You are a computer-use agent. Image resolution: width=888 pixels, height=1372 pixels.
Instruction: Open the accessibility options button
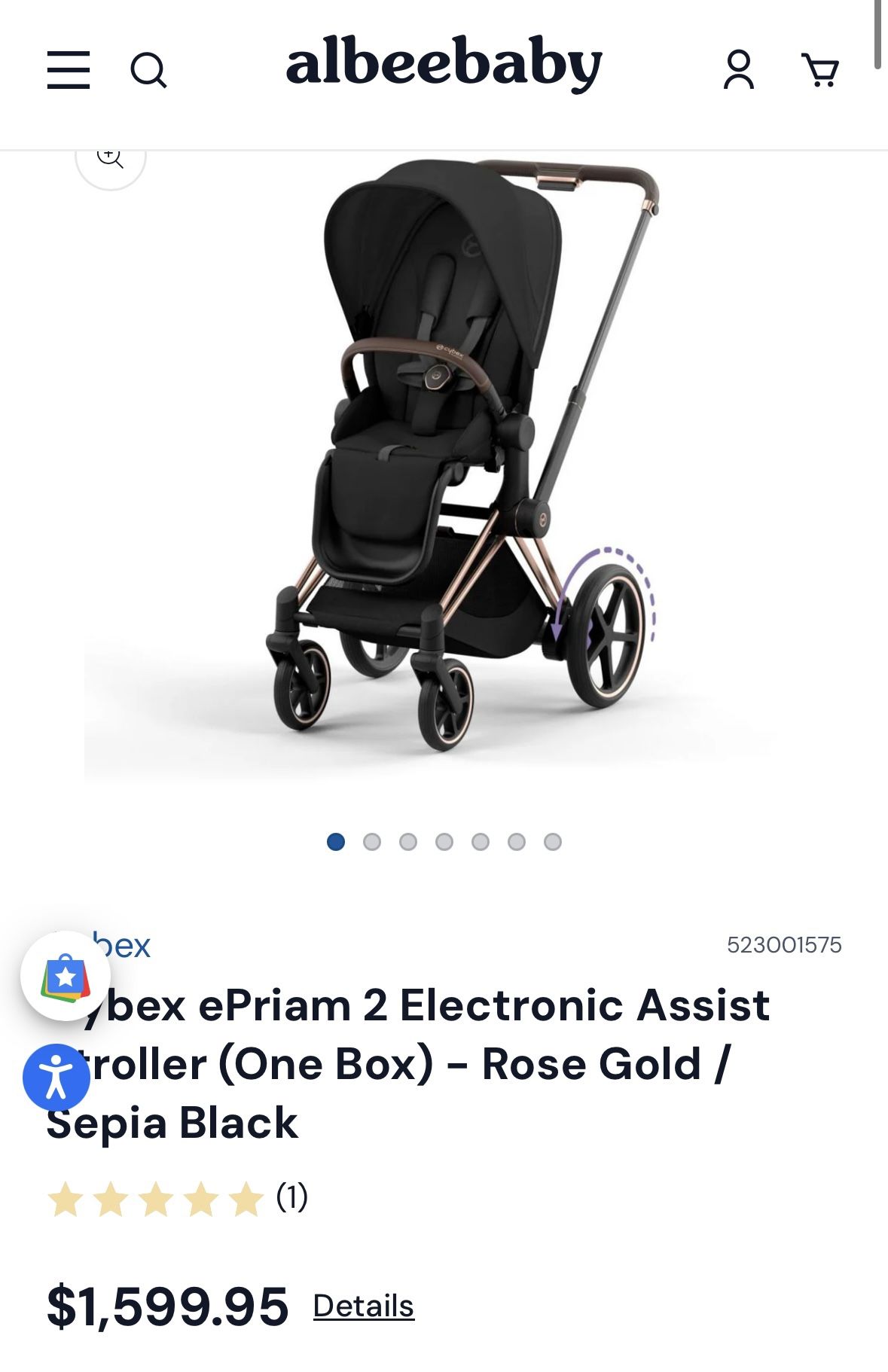tap(56, 1077)
